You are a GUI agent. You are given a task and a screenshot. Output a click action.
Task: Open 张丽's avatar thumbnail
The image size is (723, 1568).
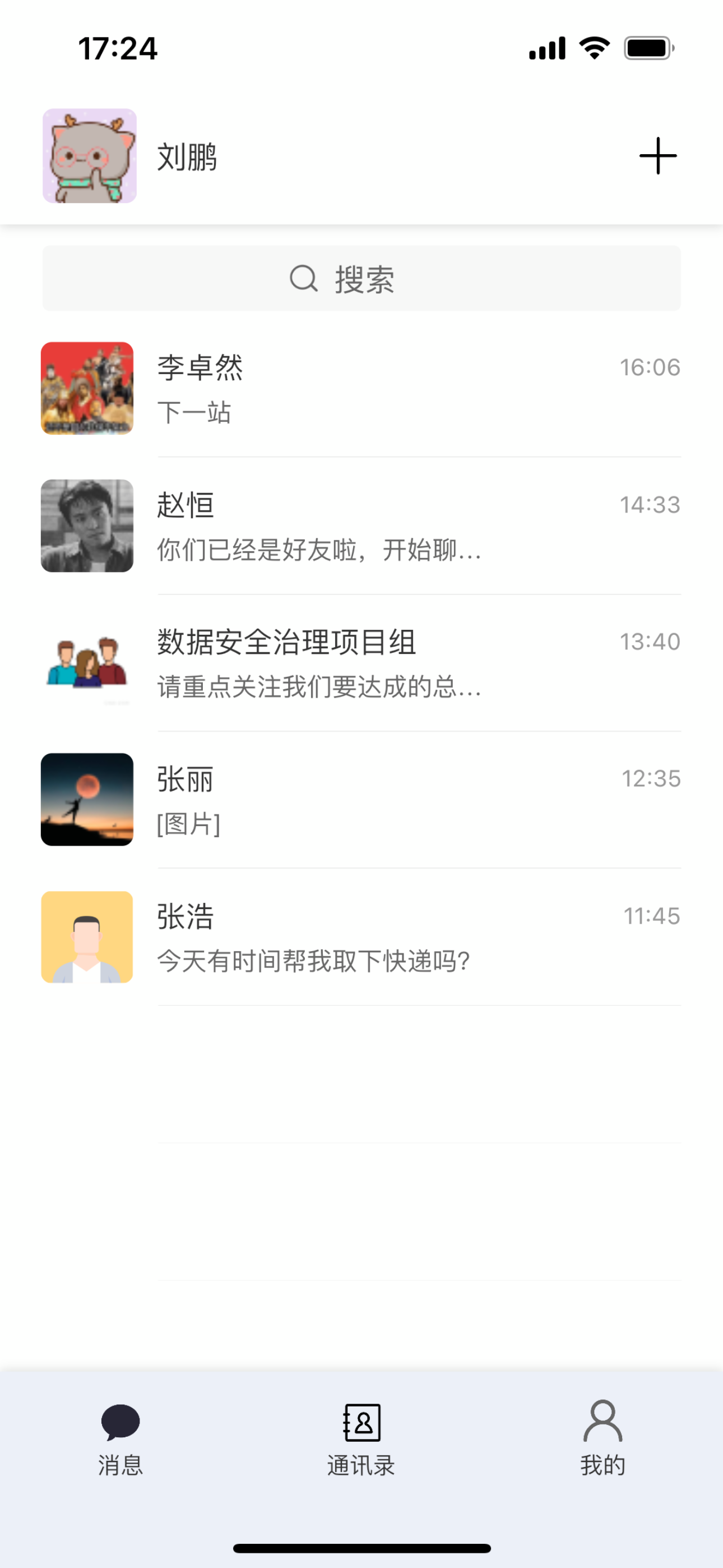point(87,800)
